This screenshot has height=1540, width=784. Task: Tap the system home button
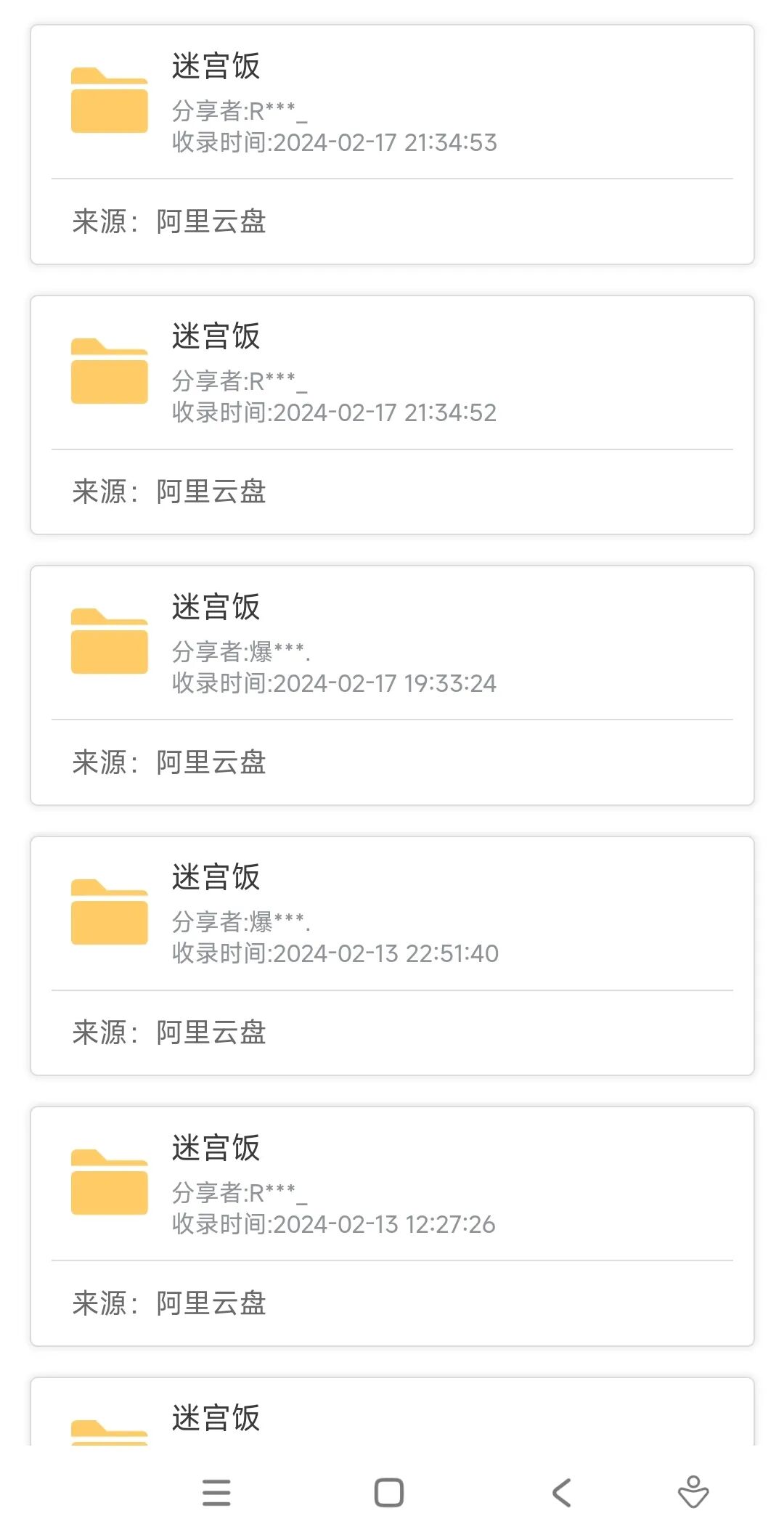click(x=389, y=1493)
